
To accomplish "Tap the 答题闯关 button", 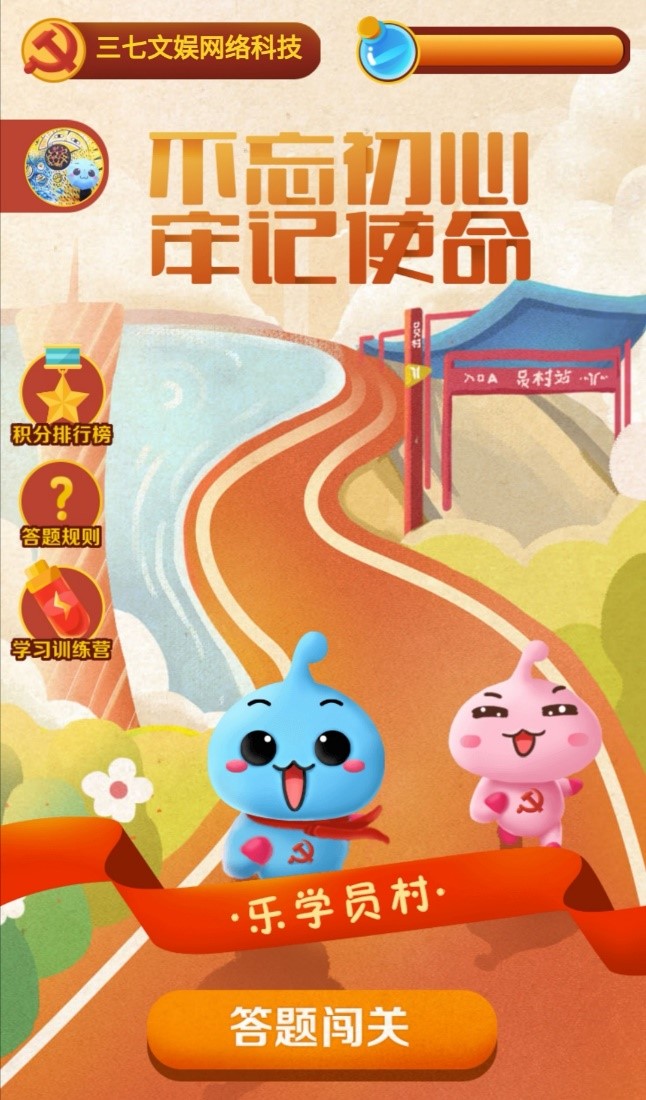I will [x=322, y=1027].
